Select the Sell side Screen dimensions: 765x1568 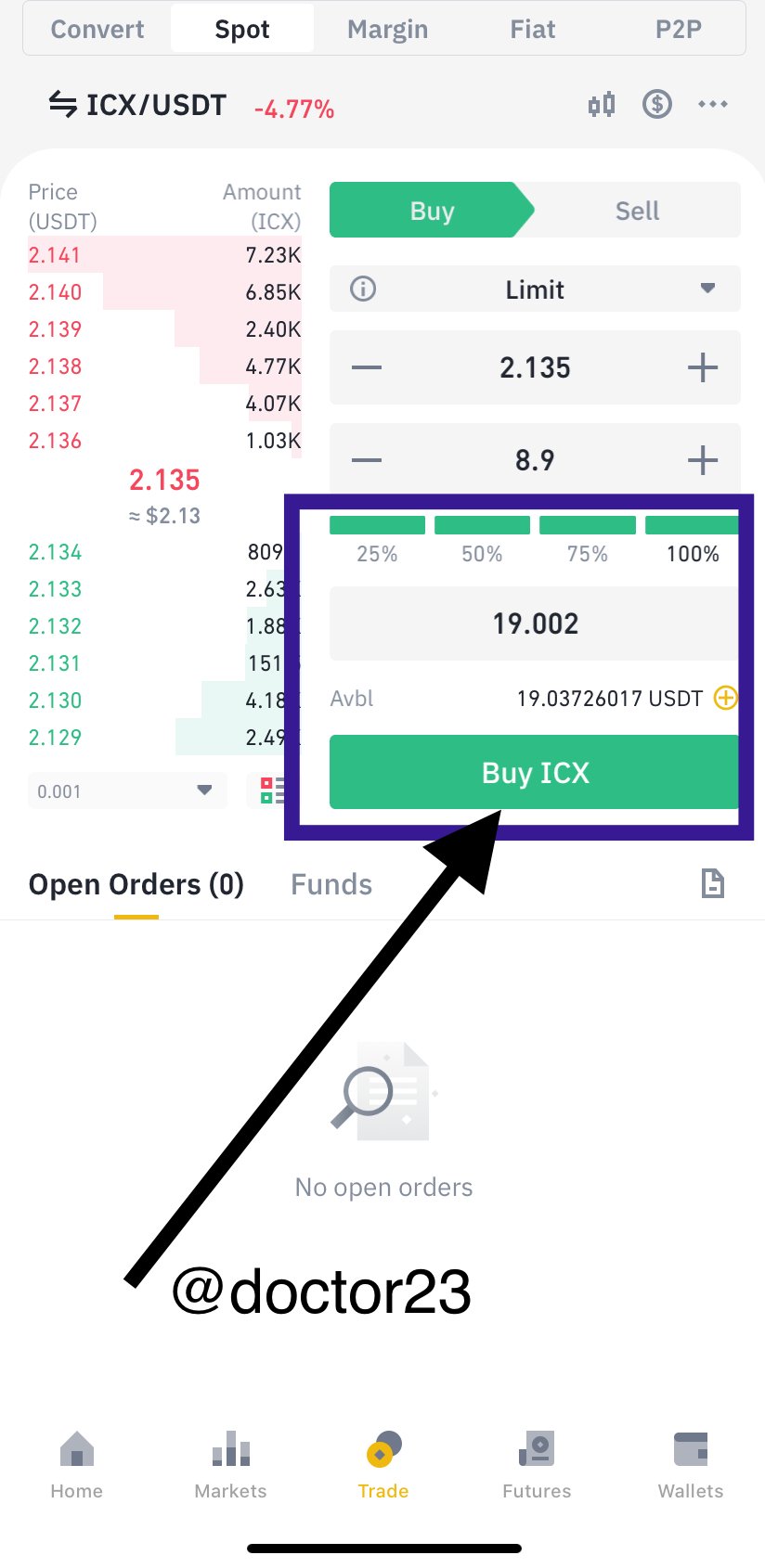[637, 211]
